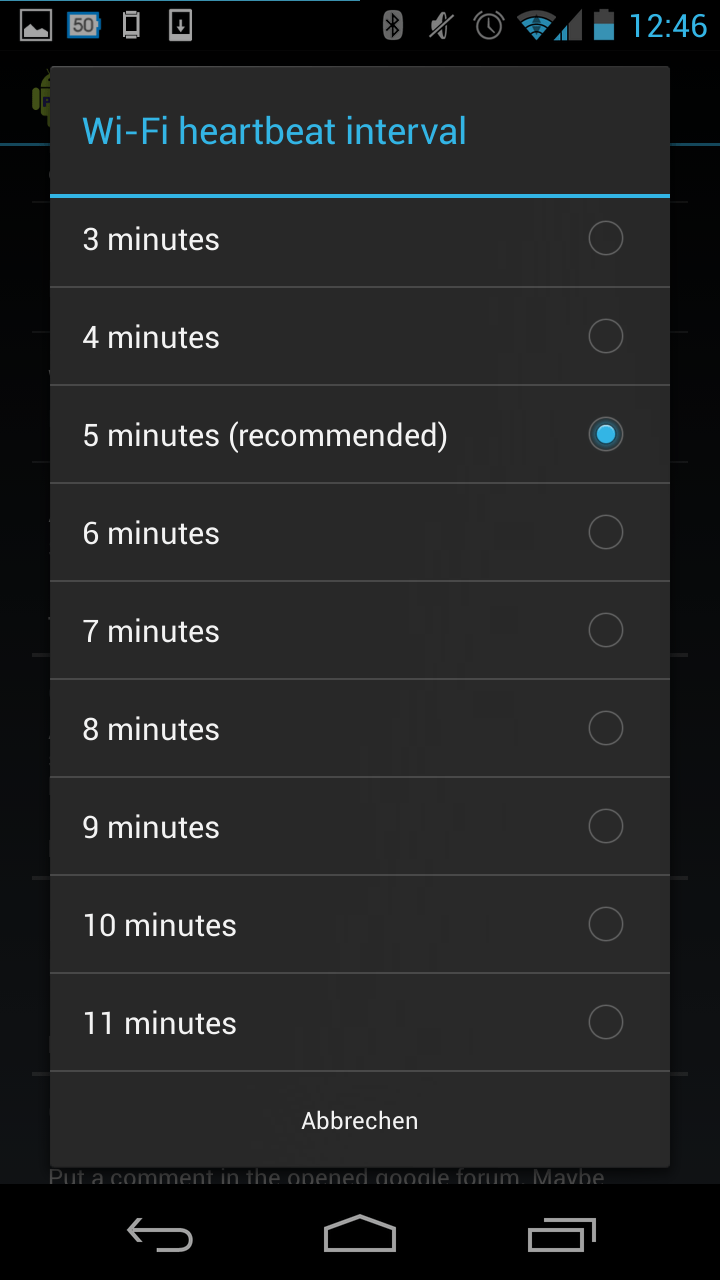Set heartbeat to 10 minutes
Image resolution: width=720 pixels, height=1280 pixels.
(x=359, y=925)
